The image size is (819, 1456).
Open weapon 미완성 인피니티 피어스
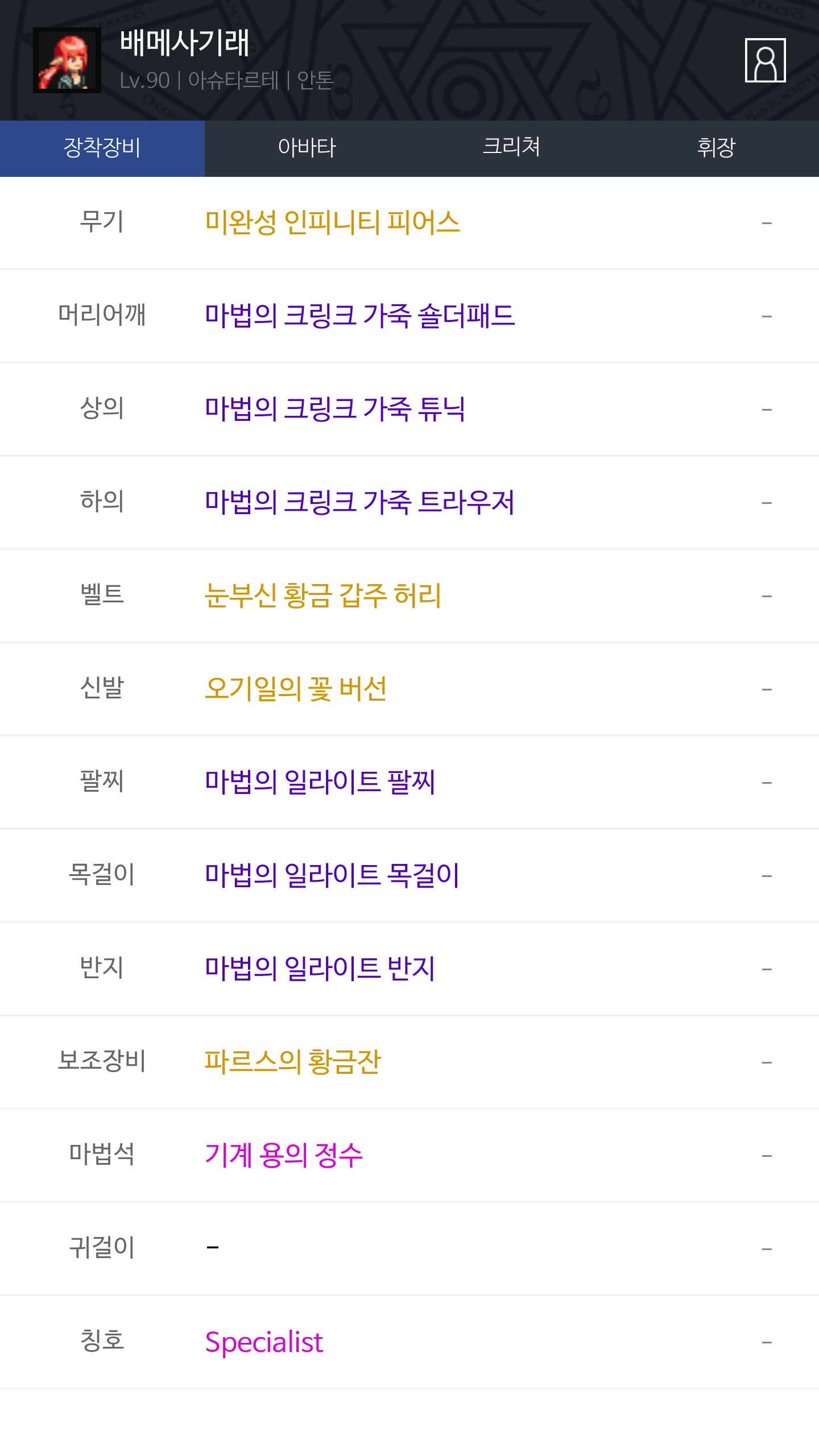(332, 222)
